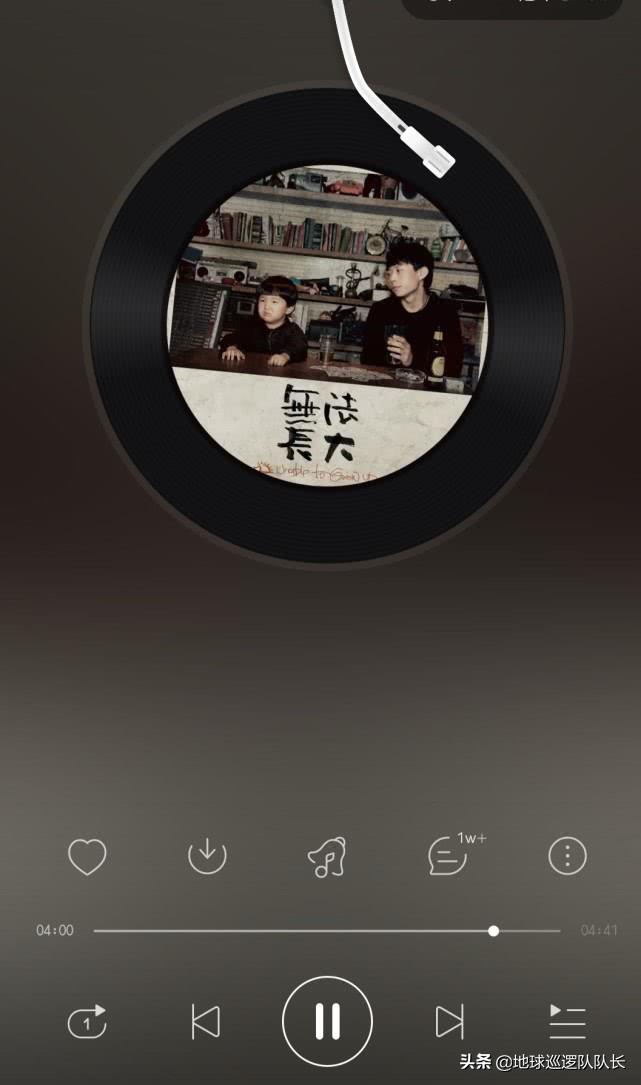Screen dimensions: 641x1085
Task: Download the current song
Action: click(x=207, y=856)
